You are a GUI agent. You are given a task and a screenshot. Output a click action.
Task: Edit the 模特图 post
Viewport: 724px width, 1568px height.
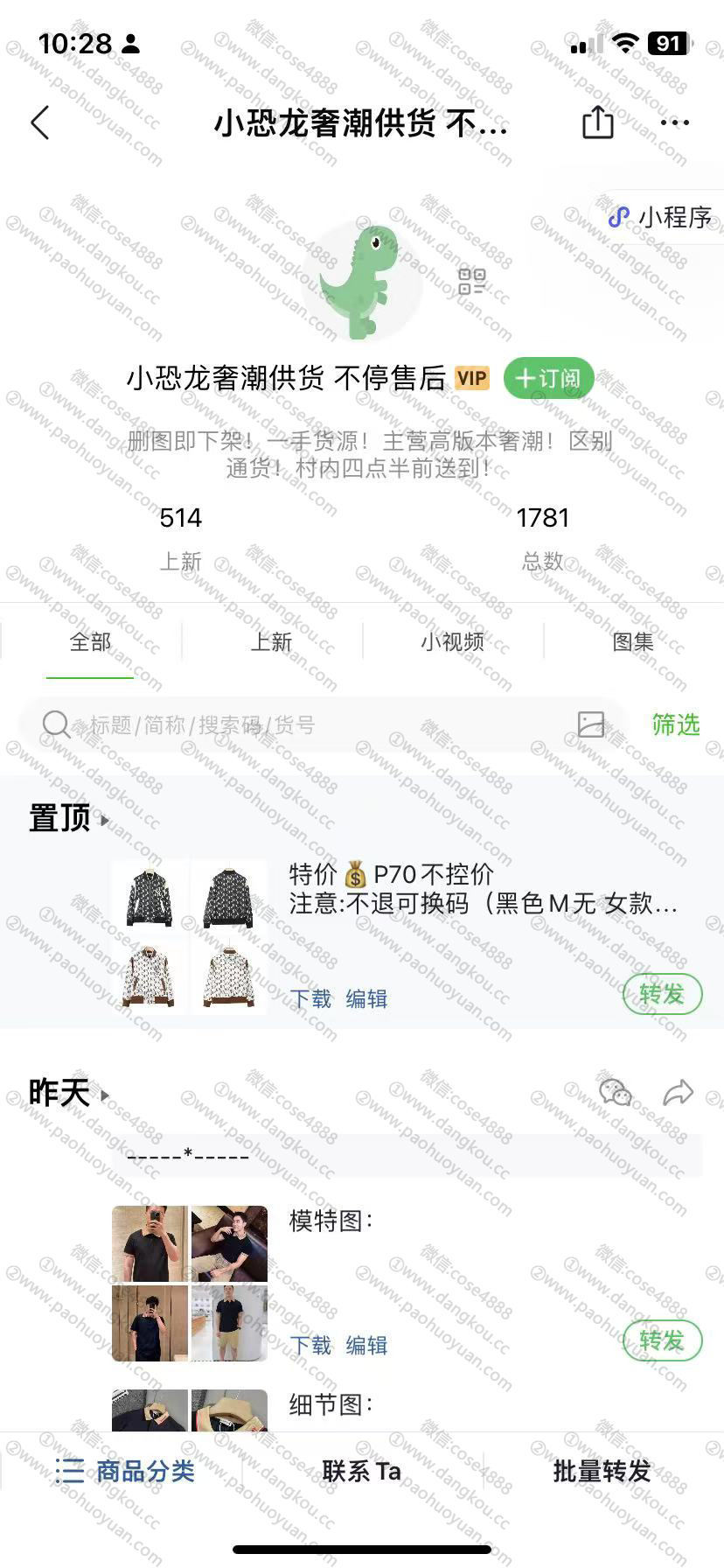[x=366, y=1346]
